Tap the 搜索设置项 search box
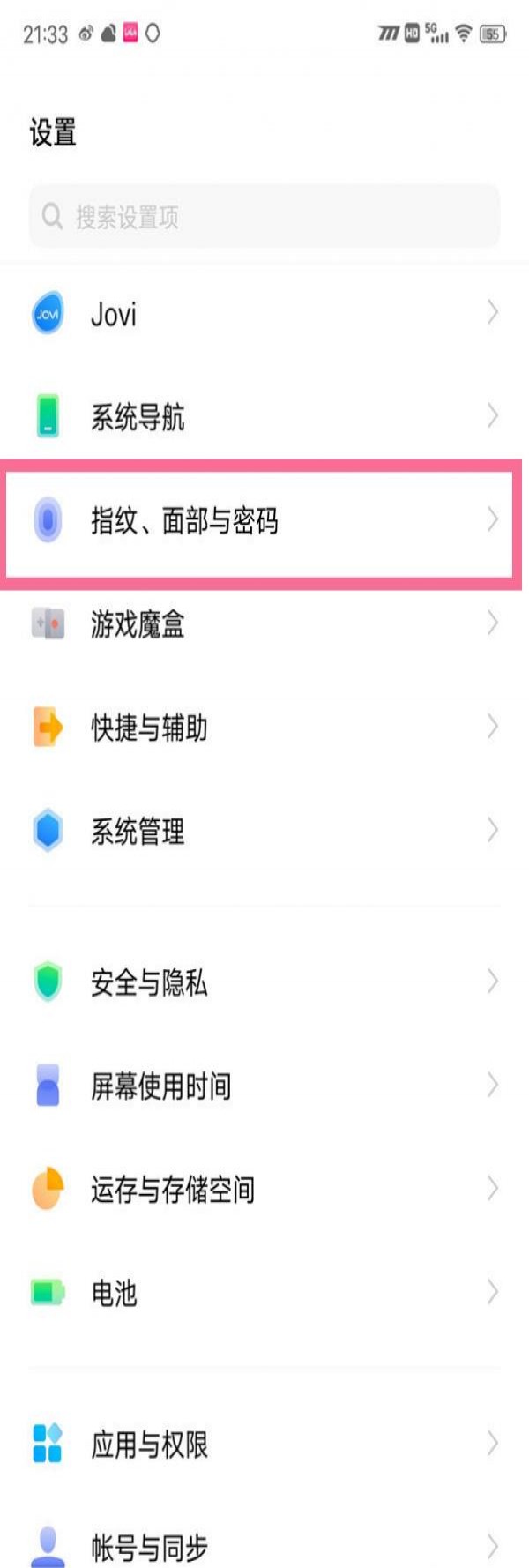 [x=264, y=216]
